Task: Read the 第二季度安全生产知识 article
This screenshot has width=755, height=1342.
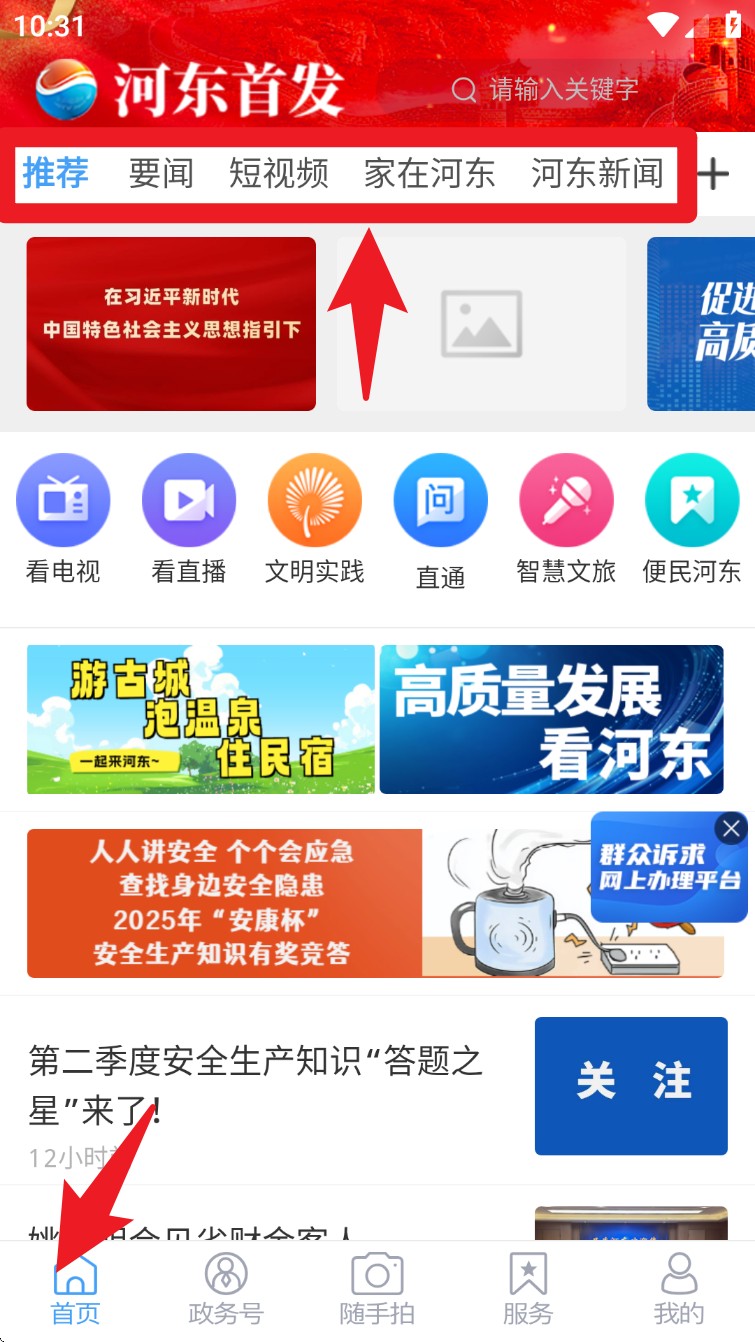Action: coord(256,1083)
